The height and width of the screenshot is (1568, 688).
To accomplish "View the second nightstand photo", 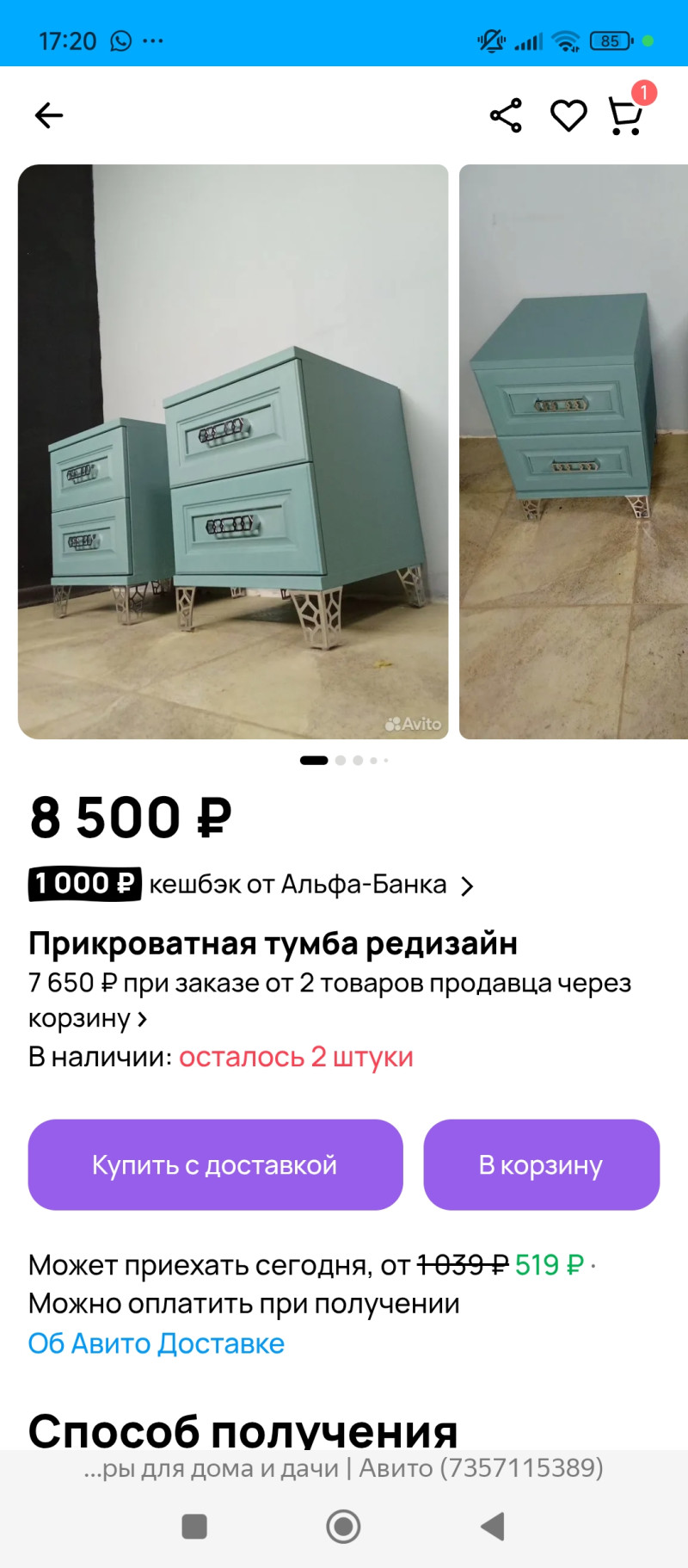I will tap(574, 452).
